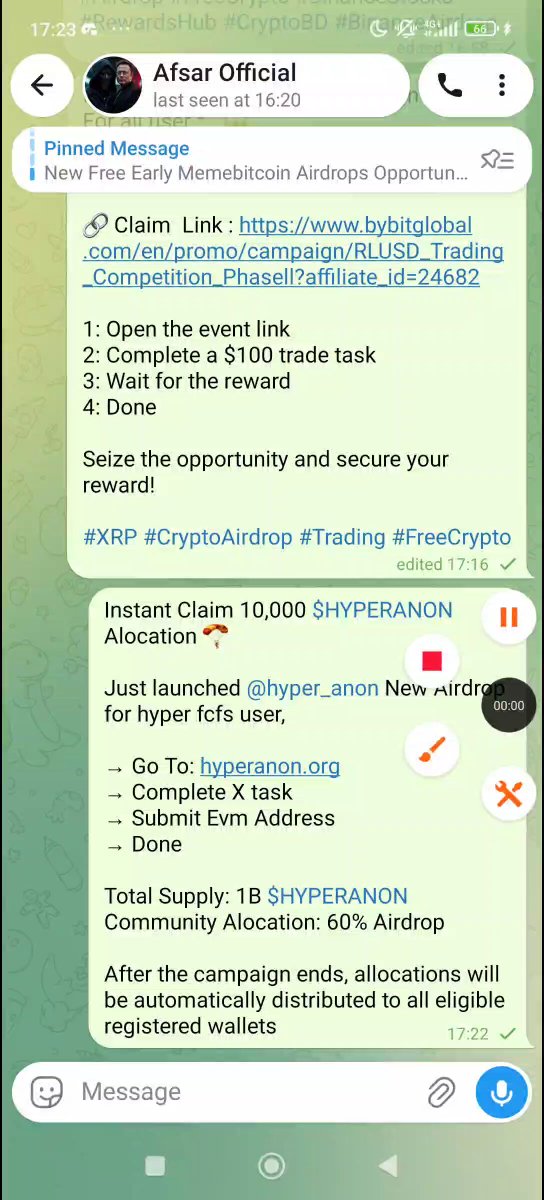Tap the #XRP hashtag

click(x=110, y=537)
